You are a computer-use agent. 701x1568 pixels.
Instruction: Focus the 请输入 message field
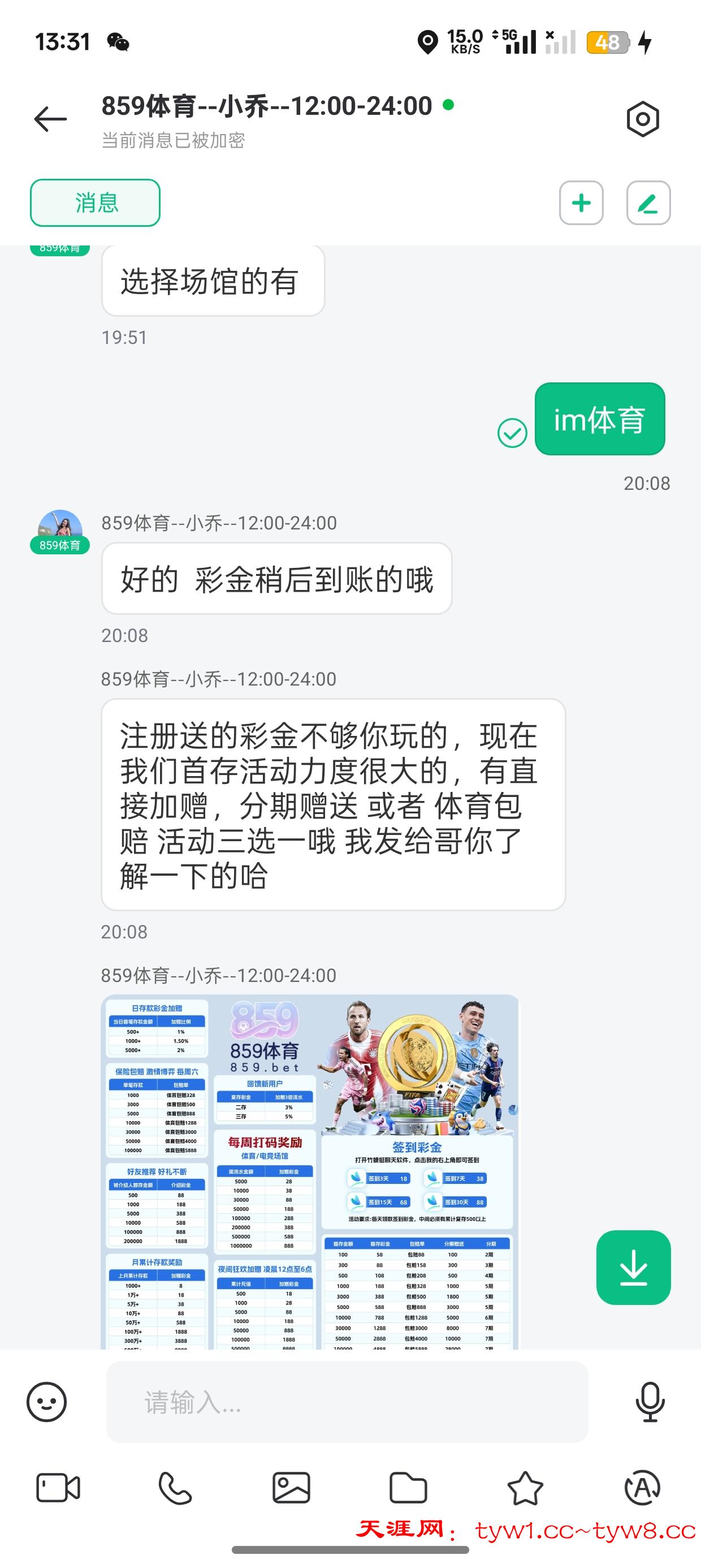(347, 1402)
